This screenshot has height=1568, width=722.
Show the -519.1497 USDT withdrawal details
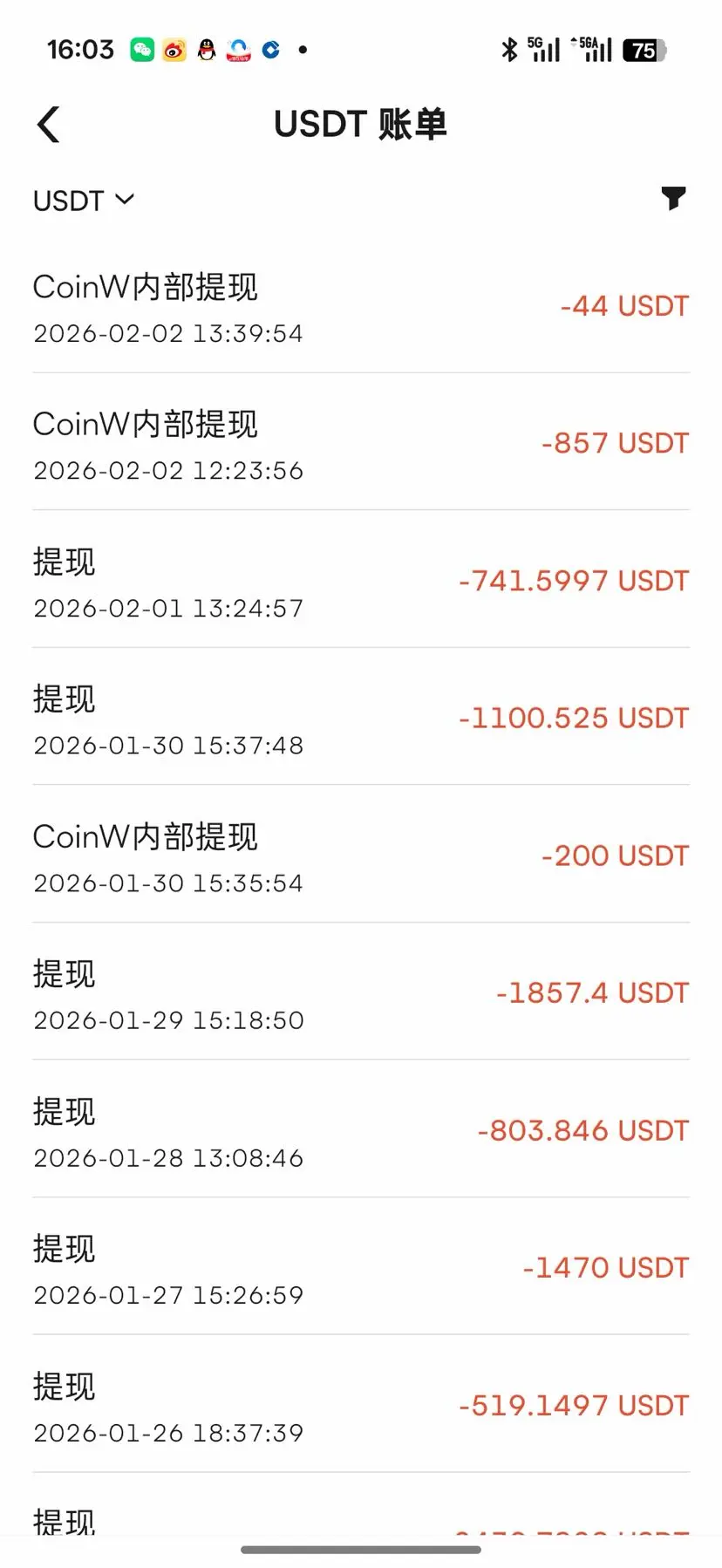[x=361, y=1407]
